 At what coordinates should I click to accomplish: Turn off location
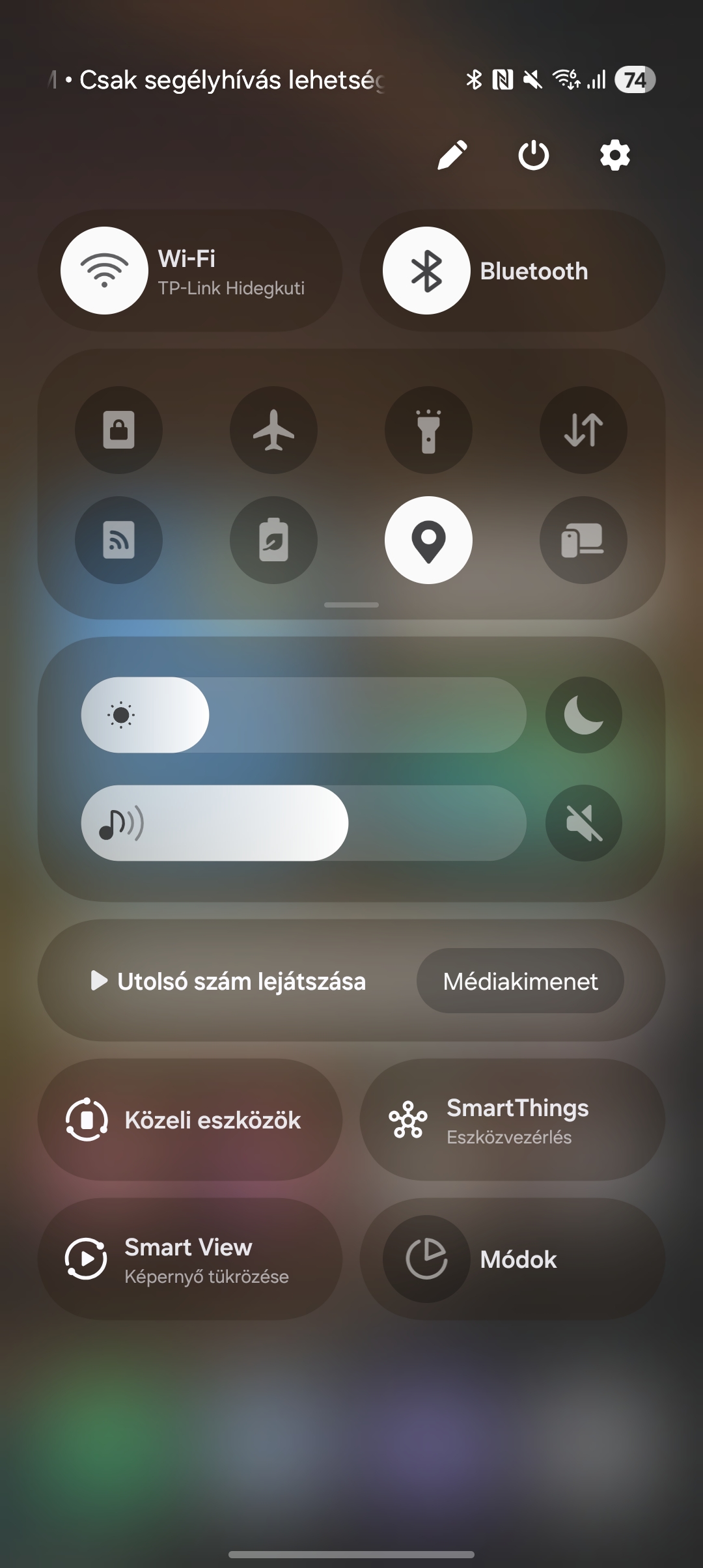pyautogui.click(x=428, y=540)
